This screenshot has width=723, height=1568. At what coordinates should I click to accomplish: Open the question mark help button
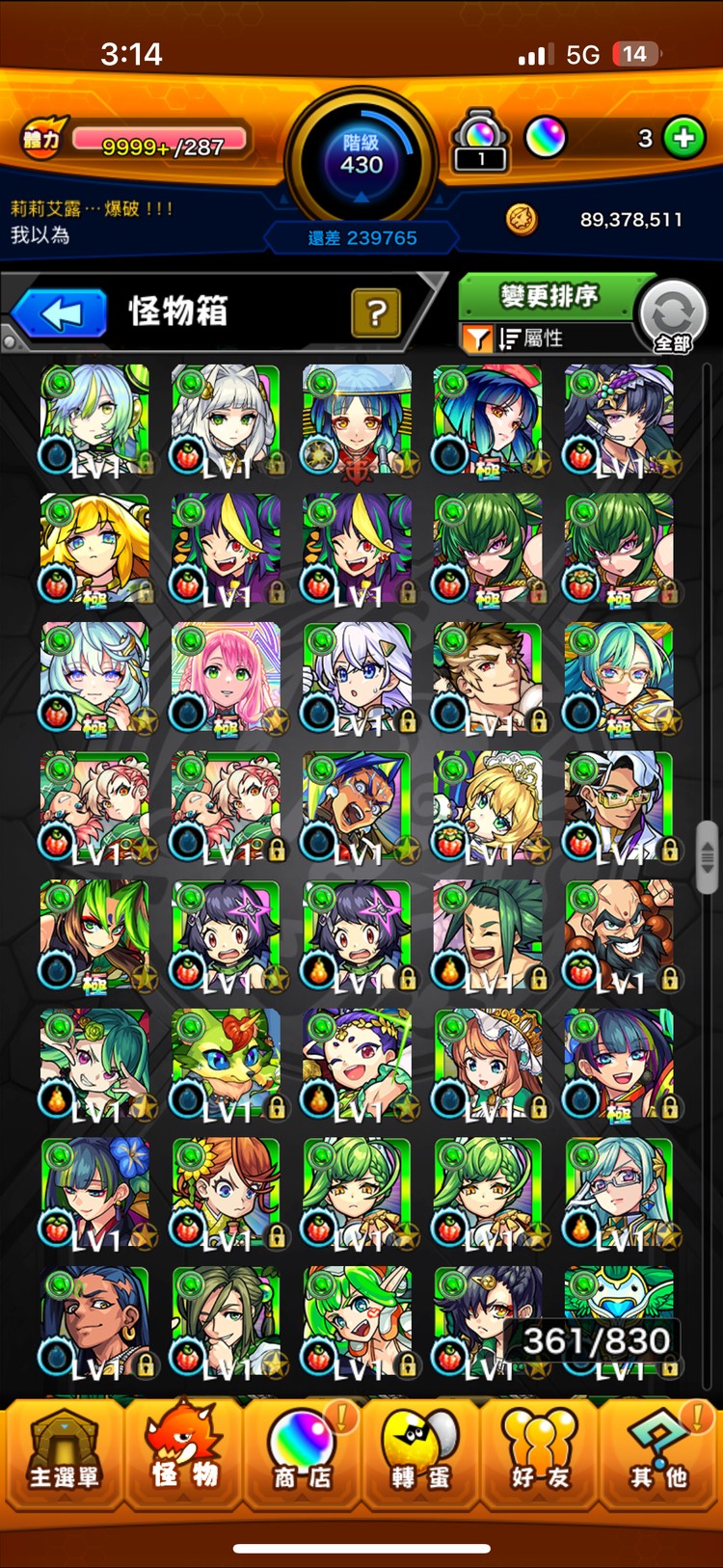[x=375, y=312]
